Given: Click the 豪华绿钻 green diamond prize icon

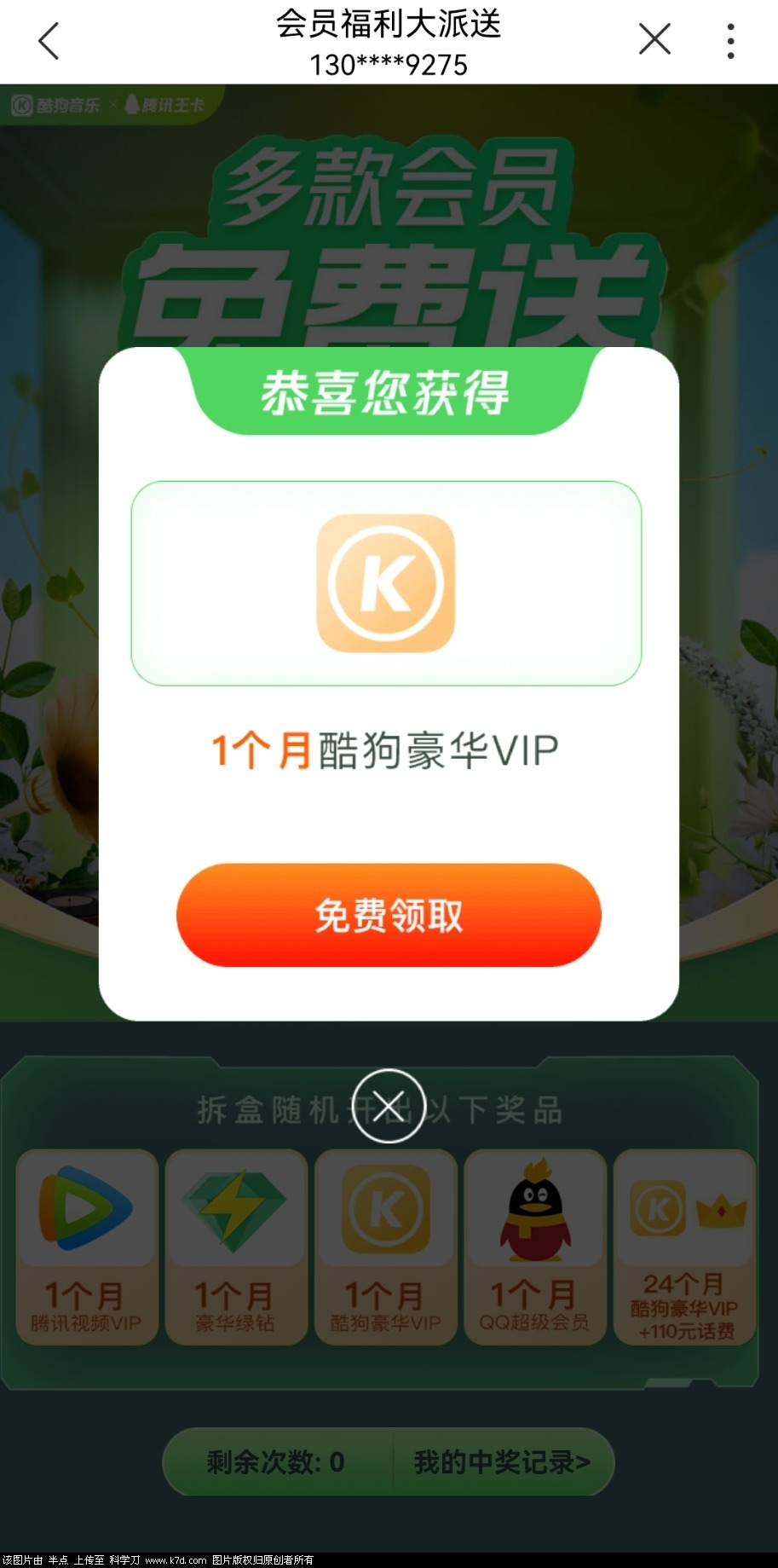Looking at the screenshot, I should [x=236, y=1209].
